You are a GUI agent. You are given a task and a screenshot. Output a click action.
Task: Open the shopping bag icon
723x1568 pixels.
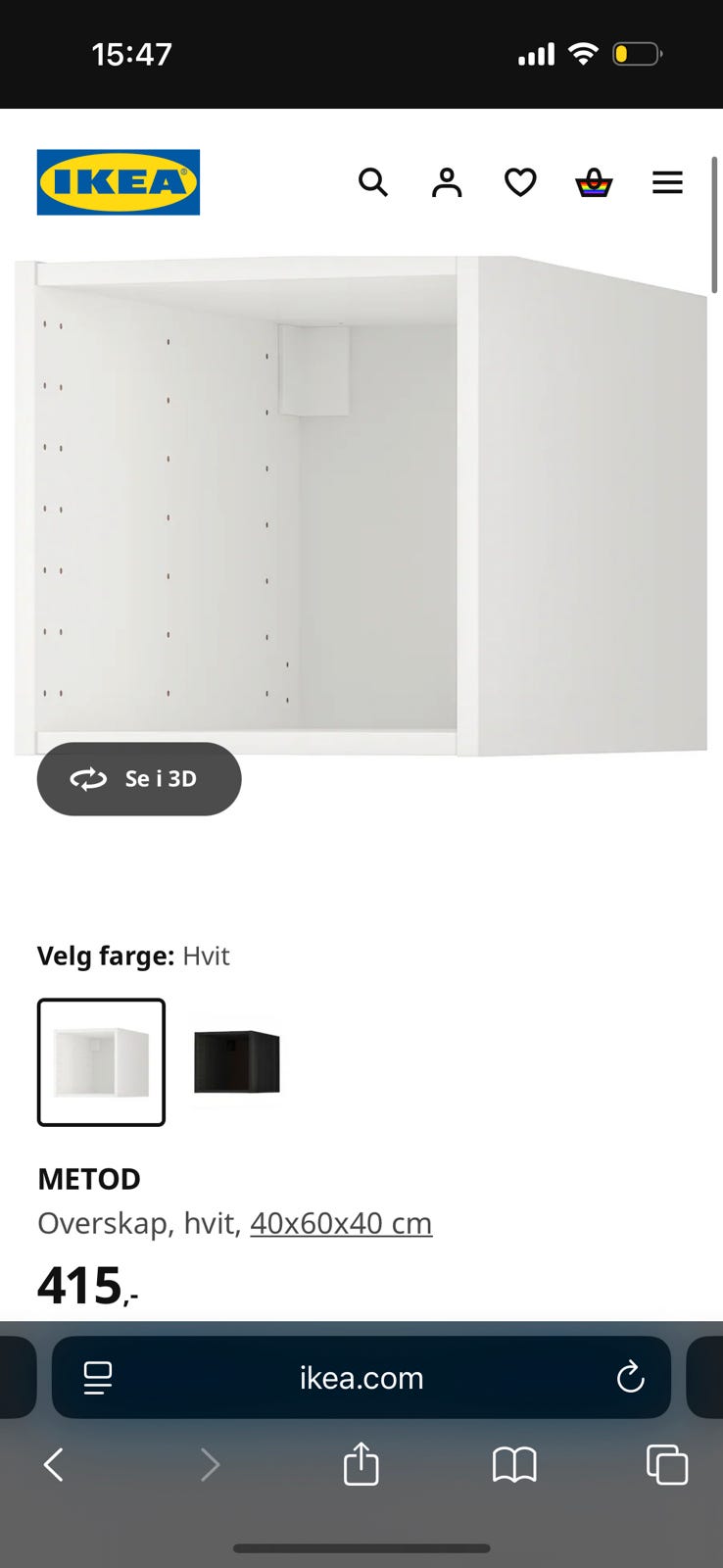coord(594,182)
